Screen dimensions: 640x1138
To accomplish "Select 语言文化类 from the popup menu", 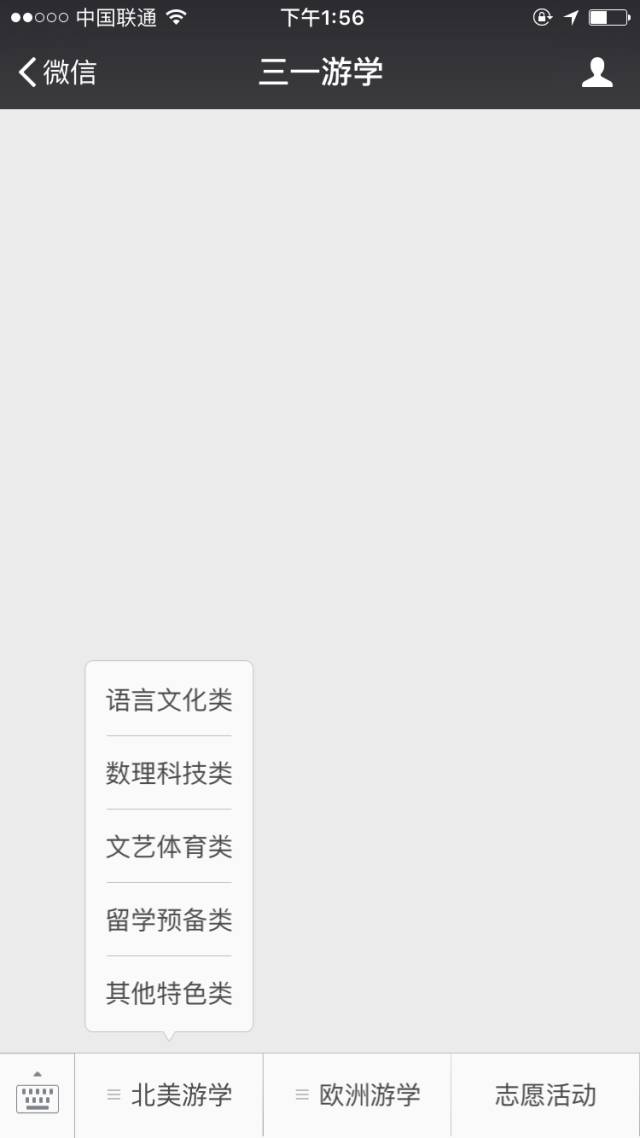I will (169, 700).
